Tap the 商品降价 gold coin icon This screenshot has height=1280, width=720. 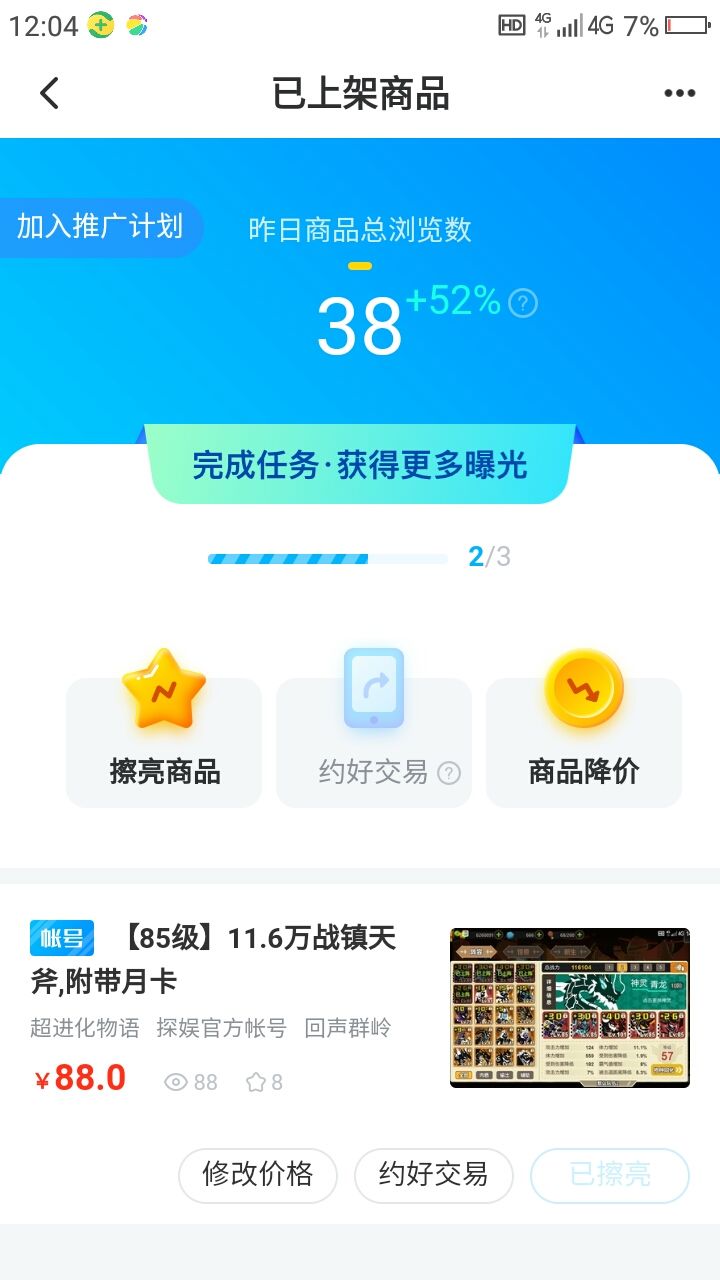[x=583, y=690]
